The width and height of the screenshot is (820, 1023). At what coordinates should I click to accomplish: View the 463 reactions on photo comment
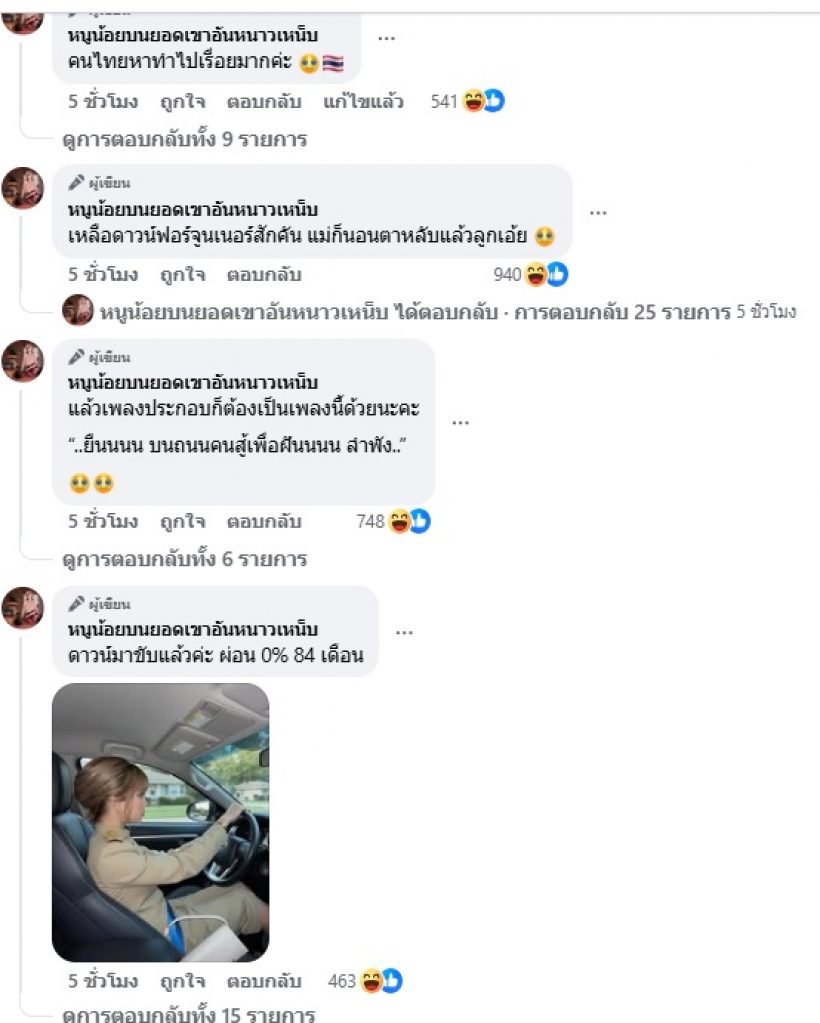click(365, 981)
